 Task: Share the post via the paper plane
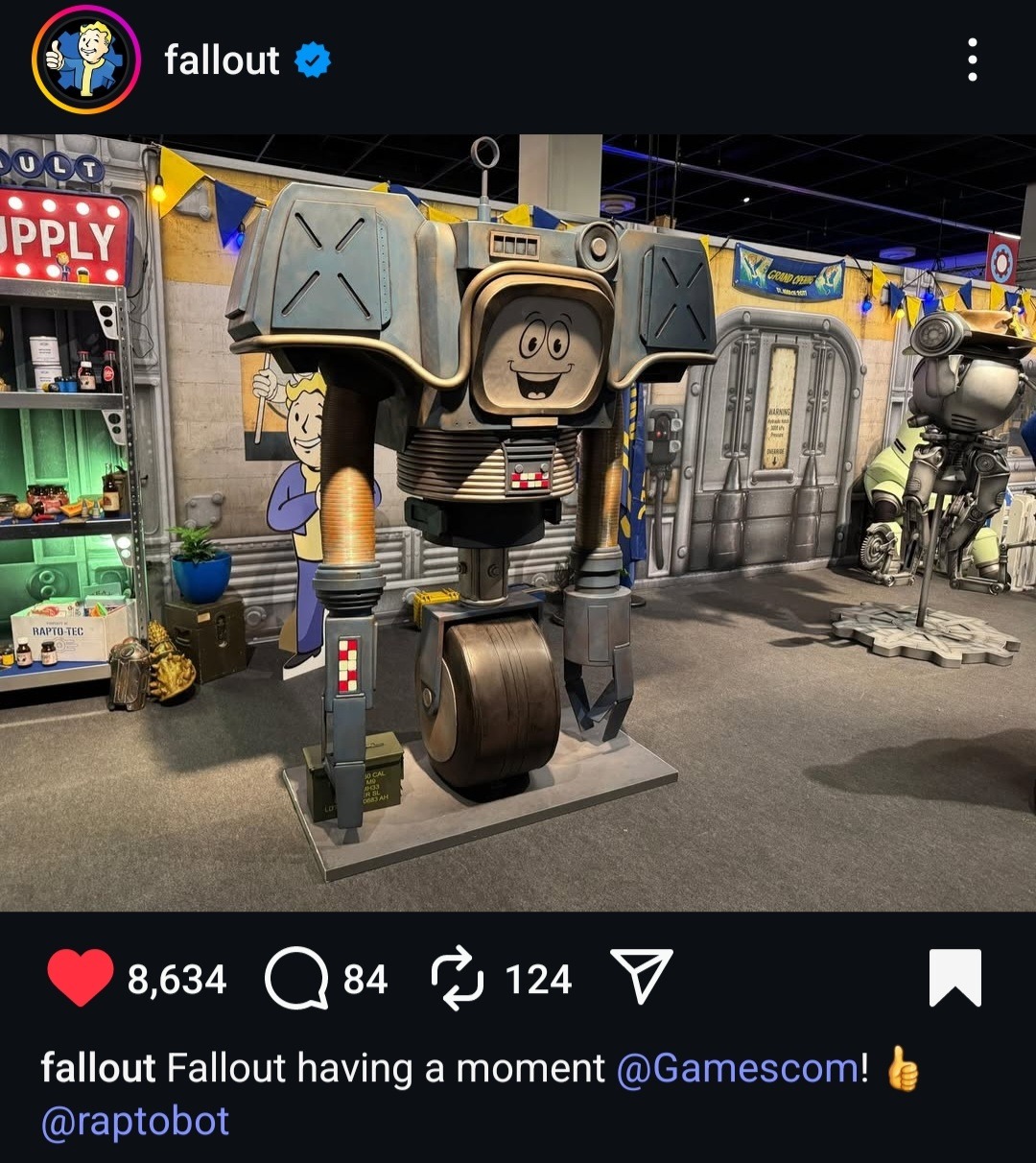click(x=642, y=976)
